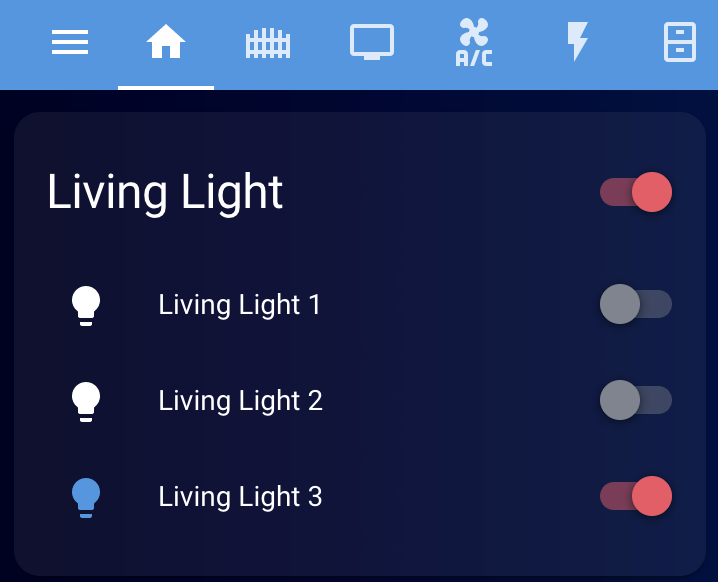Open Living Light 3 details
Image resolution: width=718 pixels, height=582 pixels.
click(240, 496)
